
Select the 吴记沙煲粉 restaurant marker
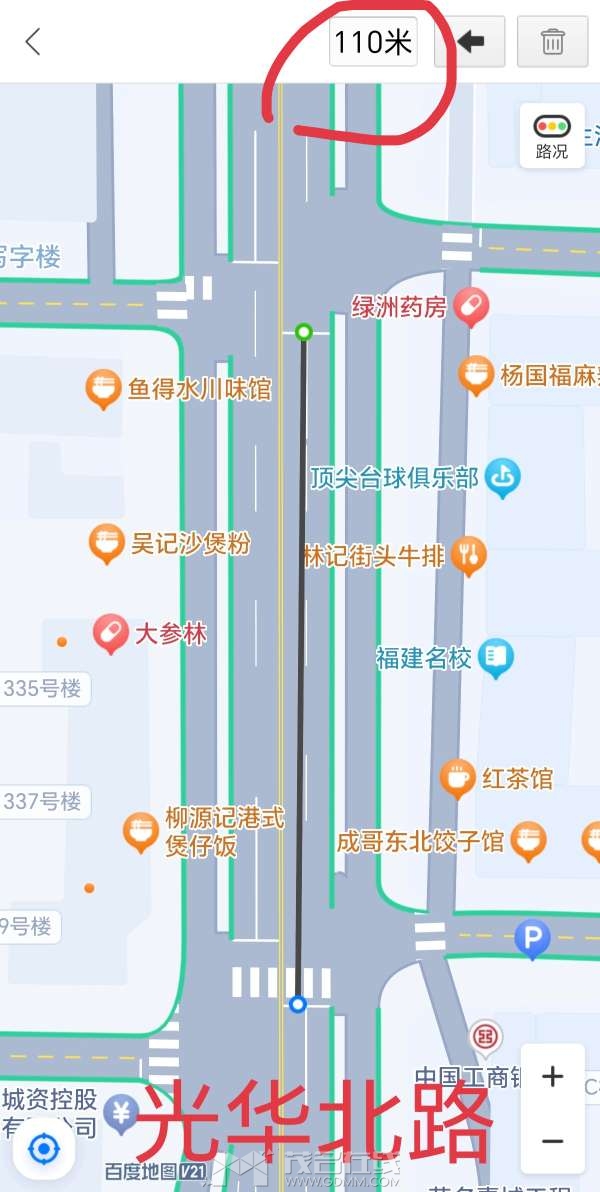[106, 545]
